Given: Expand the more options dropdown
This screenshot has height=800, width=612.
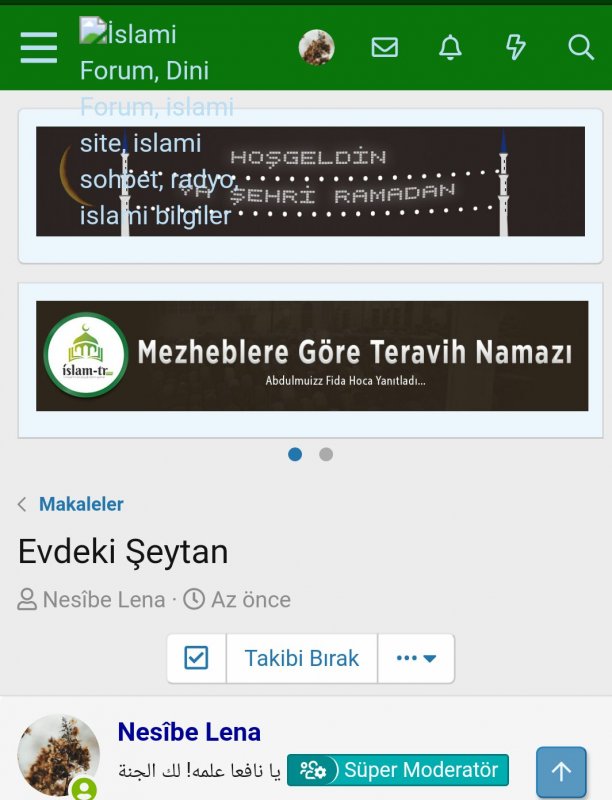Looking at the screenshot, I should (x=416, y=658).
